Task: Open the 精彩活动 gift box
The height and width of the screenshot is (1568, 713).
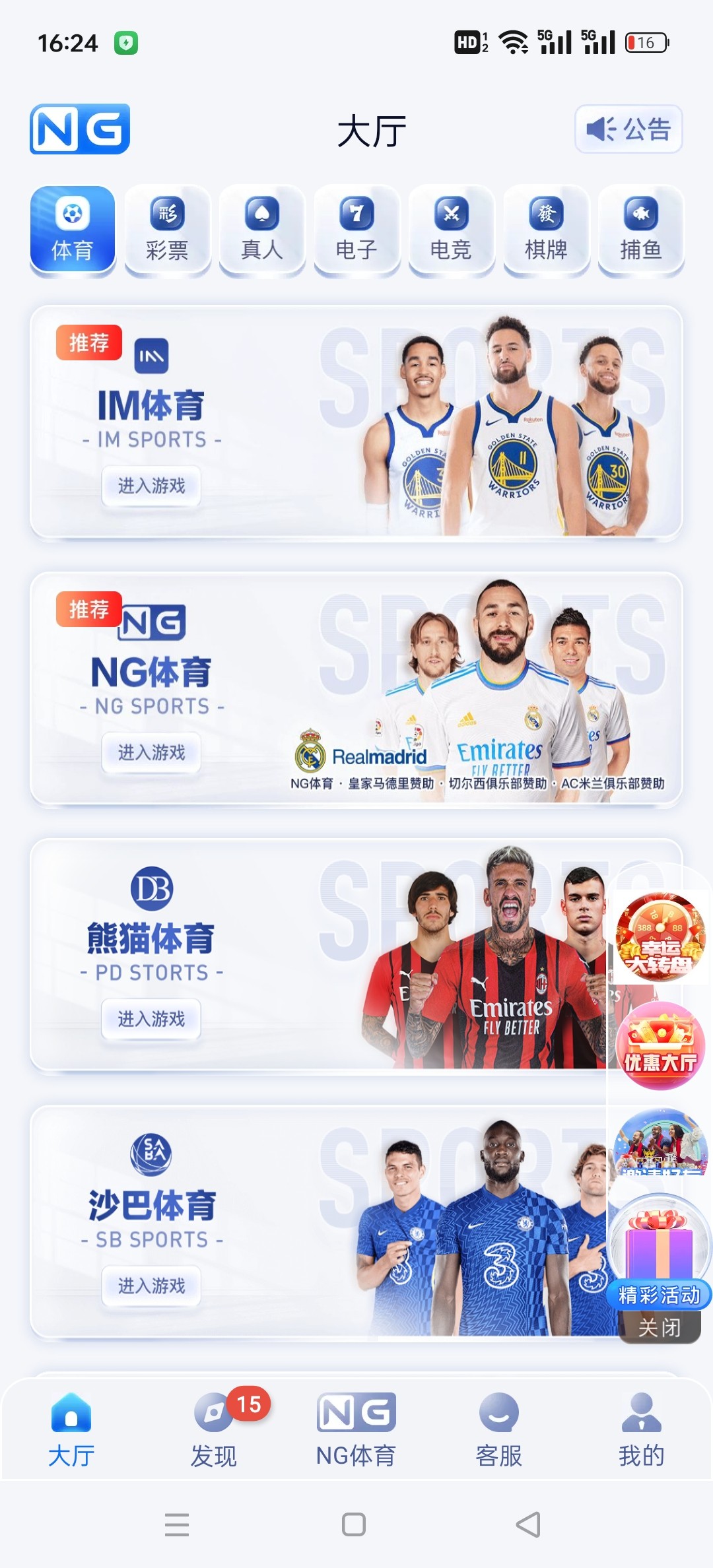Action: point(658,1254)
